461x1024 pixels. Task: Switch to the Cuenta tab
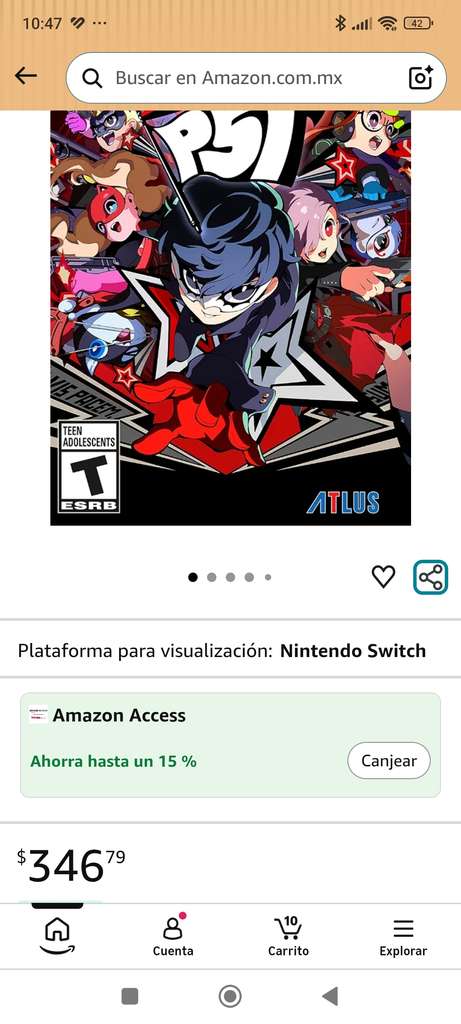pyautogui.click(x=173, y=936)
